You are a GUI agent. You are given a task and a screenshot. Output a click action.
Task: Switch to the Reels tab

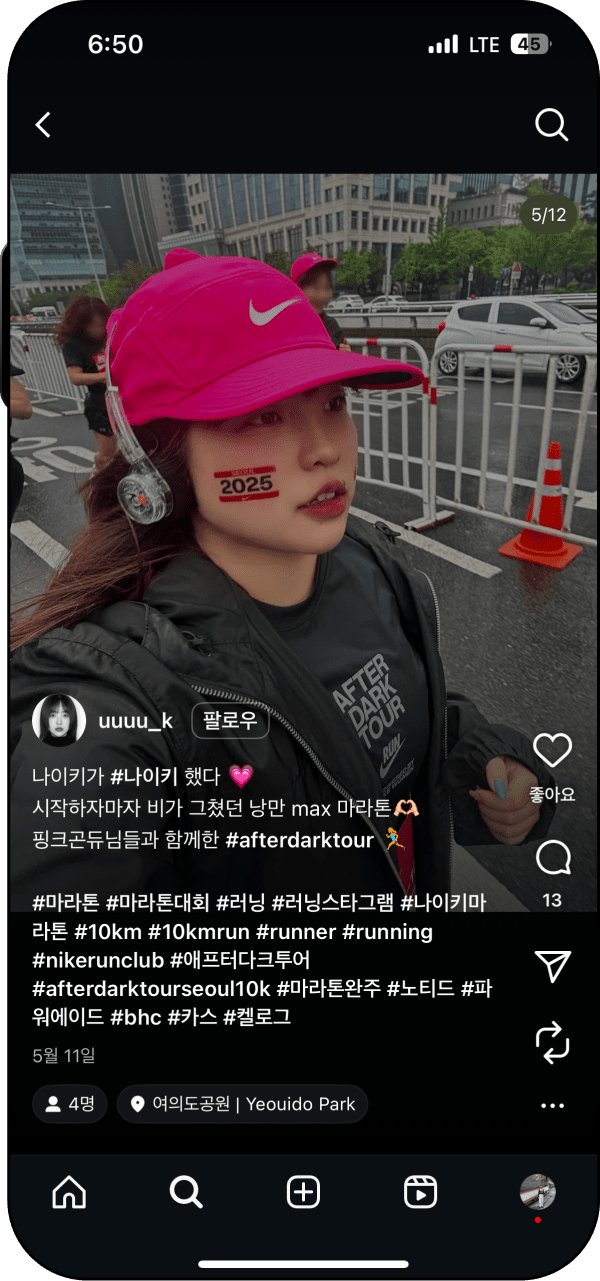pos(420,1191)
